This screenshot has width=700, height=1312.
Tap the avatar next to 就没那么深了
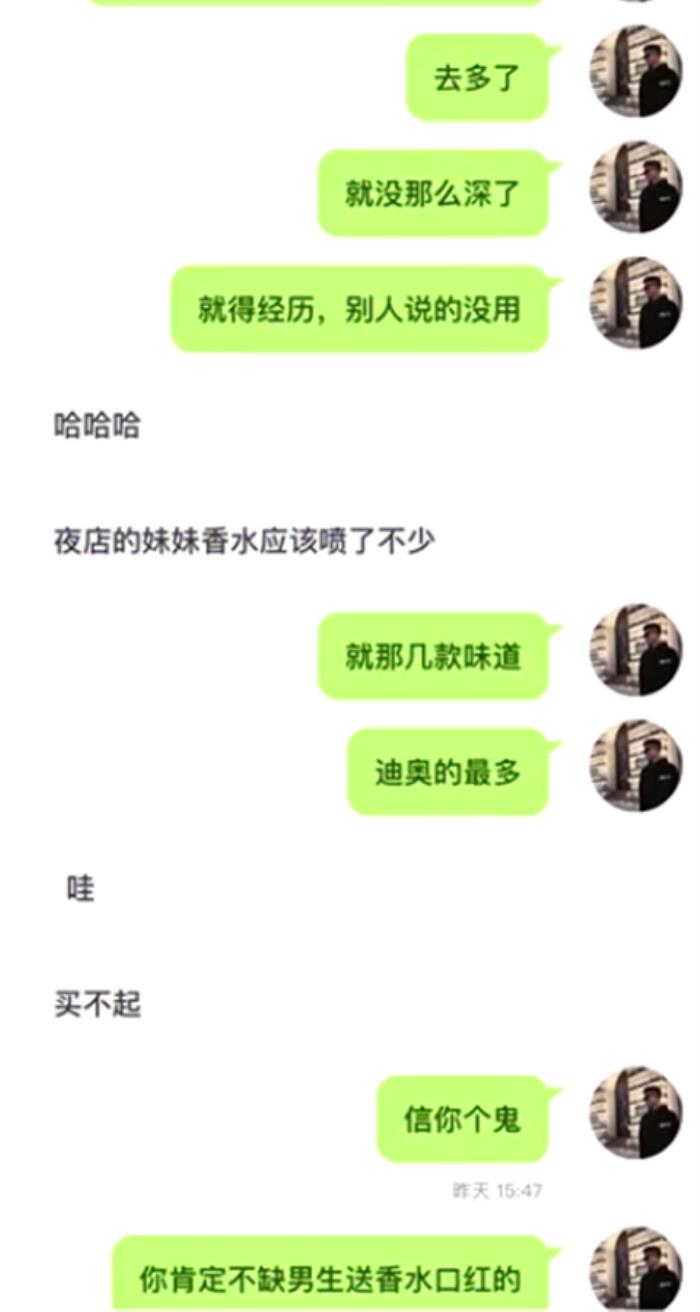point(636,188)
